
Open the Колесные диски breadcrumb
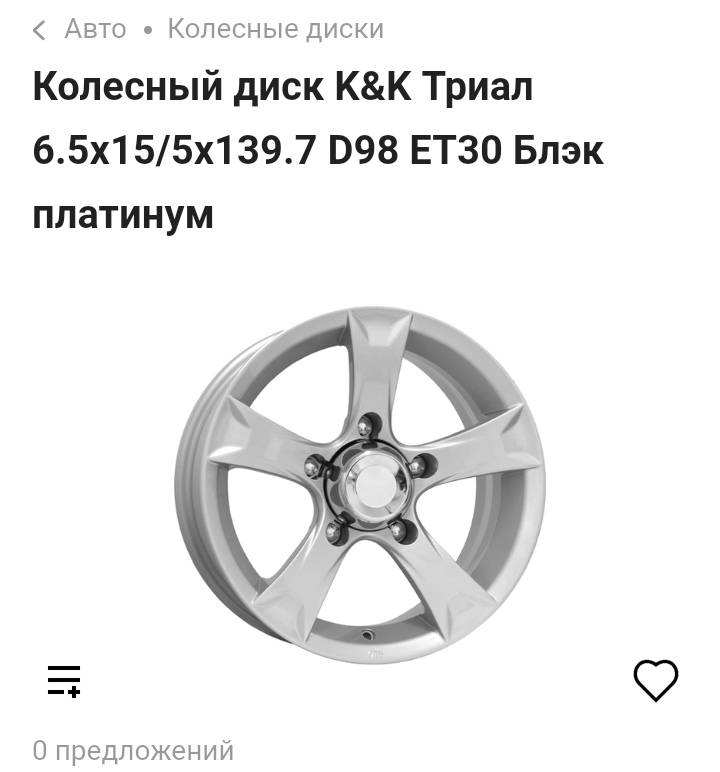tap(275, 29)
